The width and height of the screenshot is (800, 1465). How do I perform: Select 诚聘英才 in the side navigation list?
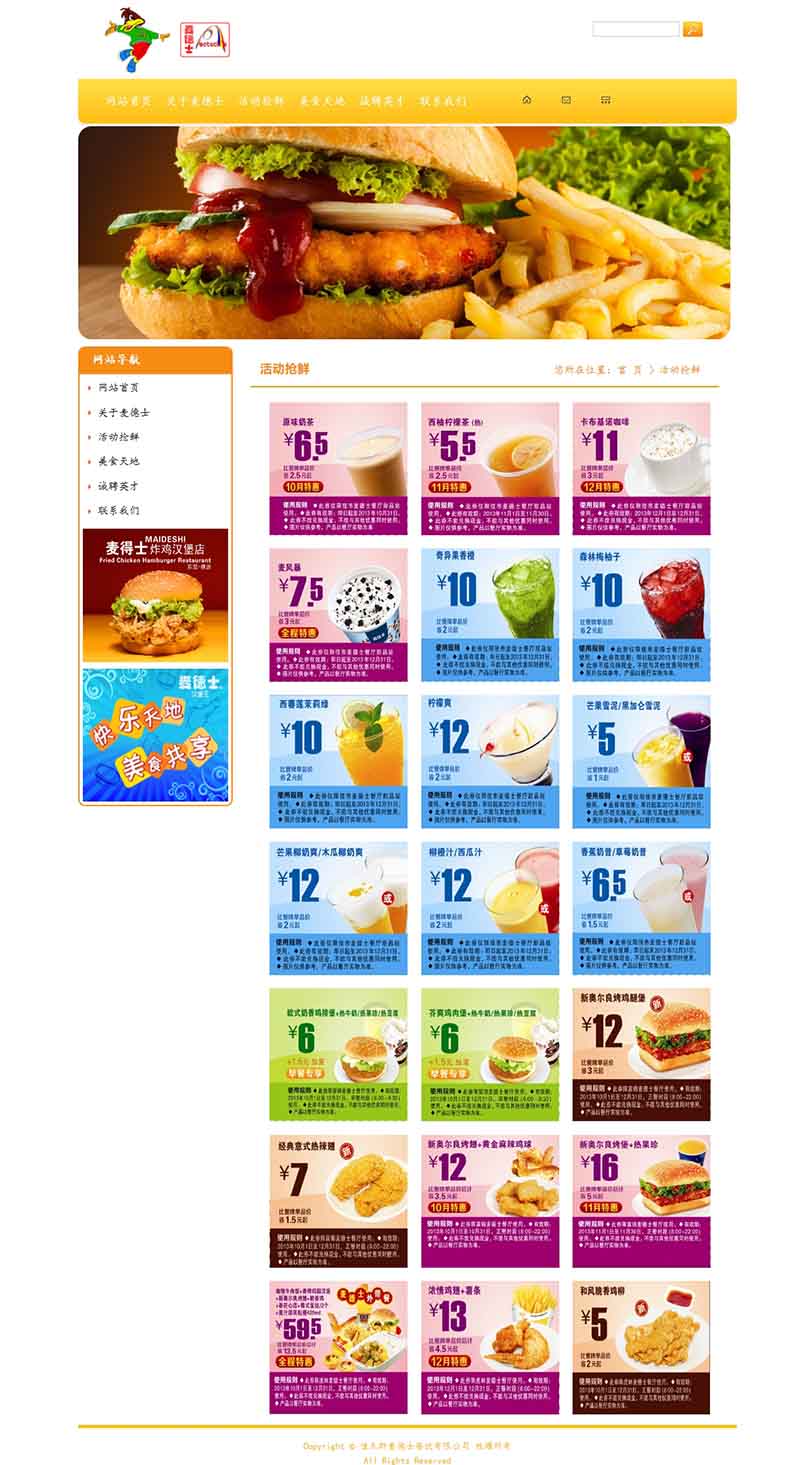point(119,486)
